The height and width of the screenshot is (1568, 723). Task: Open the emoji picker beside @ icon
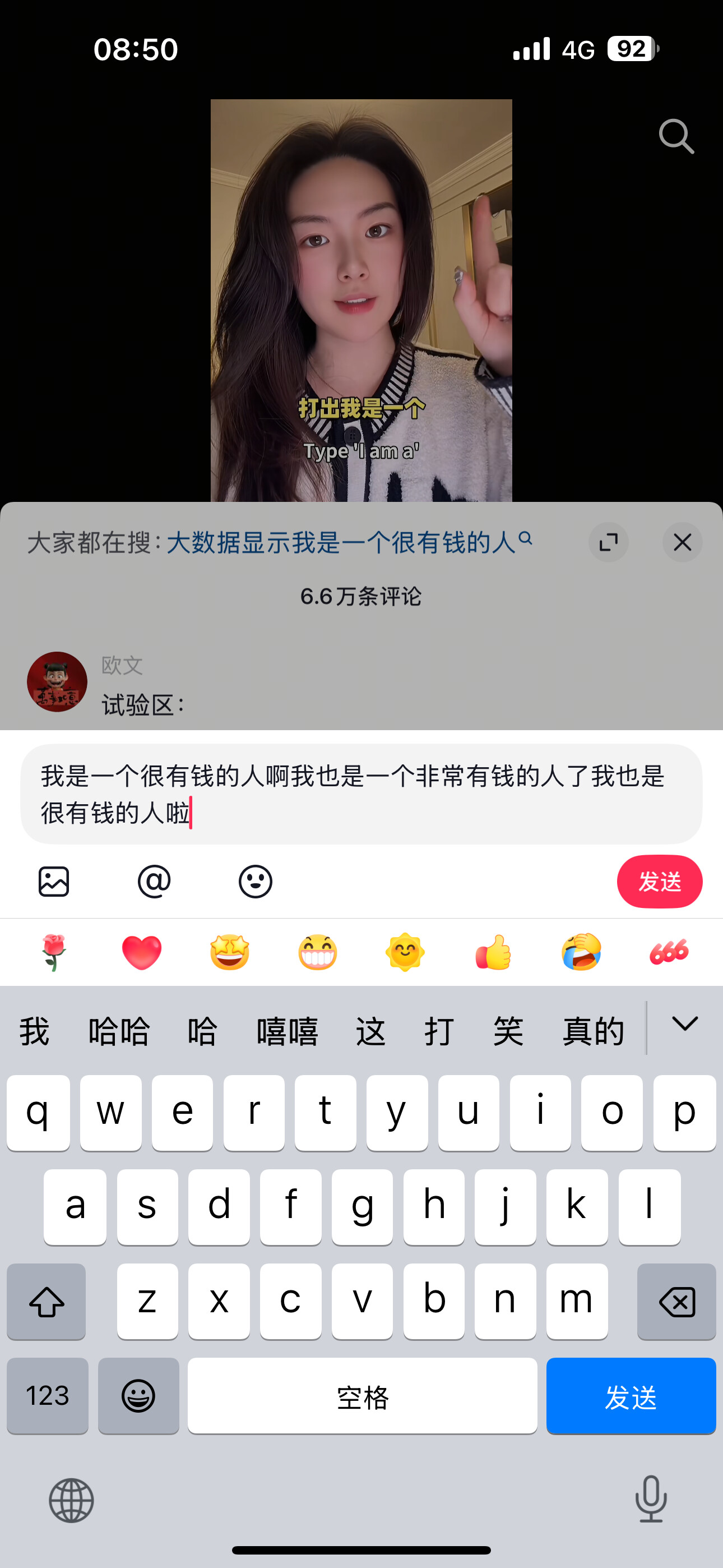click(x=255, y=882)
